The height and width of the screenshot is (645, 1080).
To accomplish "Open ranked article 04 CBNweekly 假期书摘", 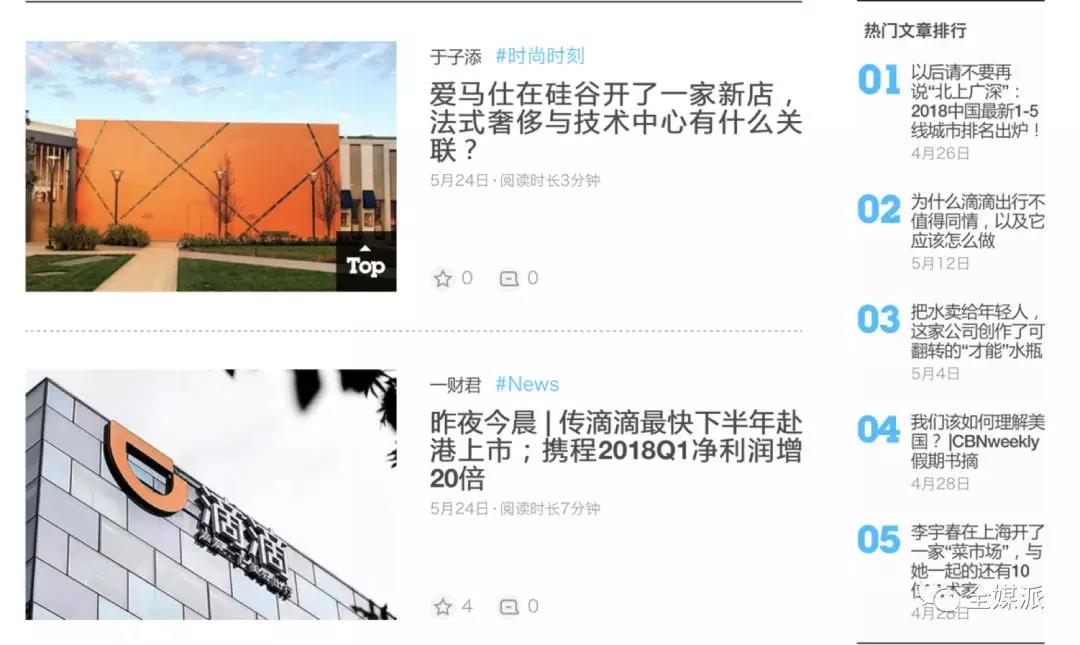I will [974, 441].
